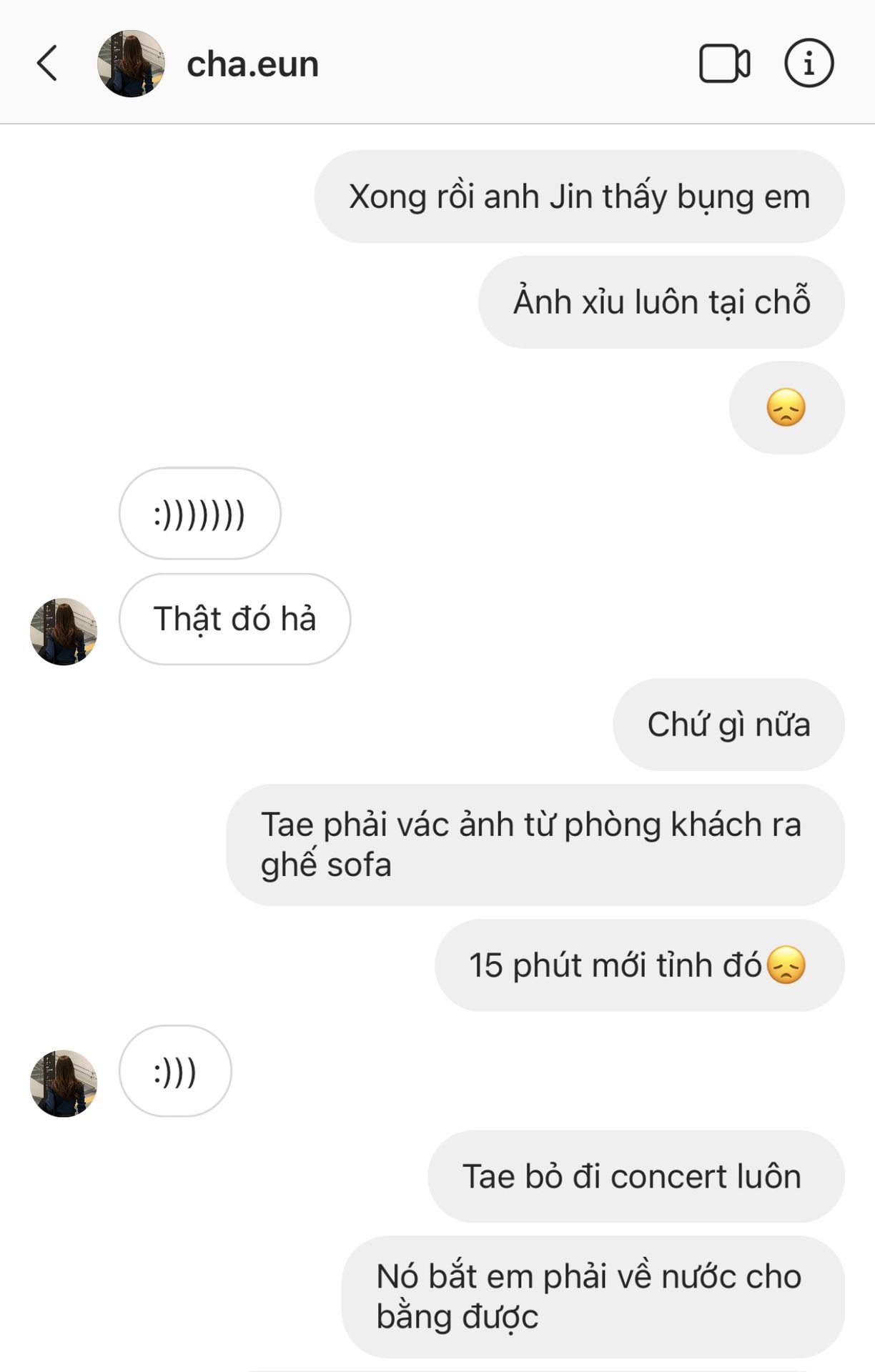Tap cha.eun's avatar beside 'Thật đó hả'

[63, 632]
